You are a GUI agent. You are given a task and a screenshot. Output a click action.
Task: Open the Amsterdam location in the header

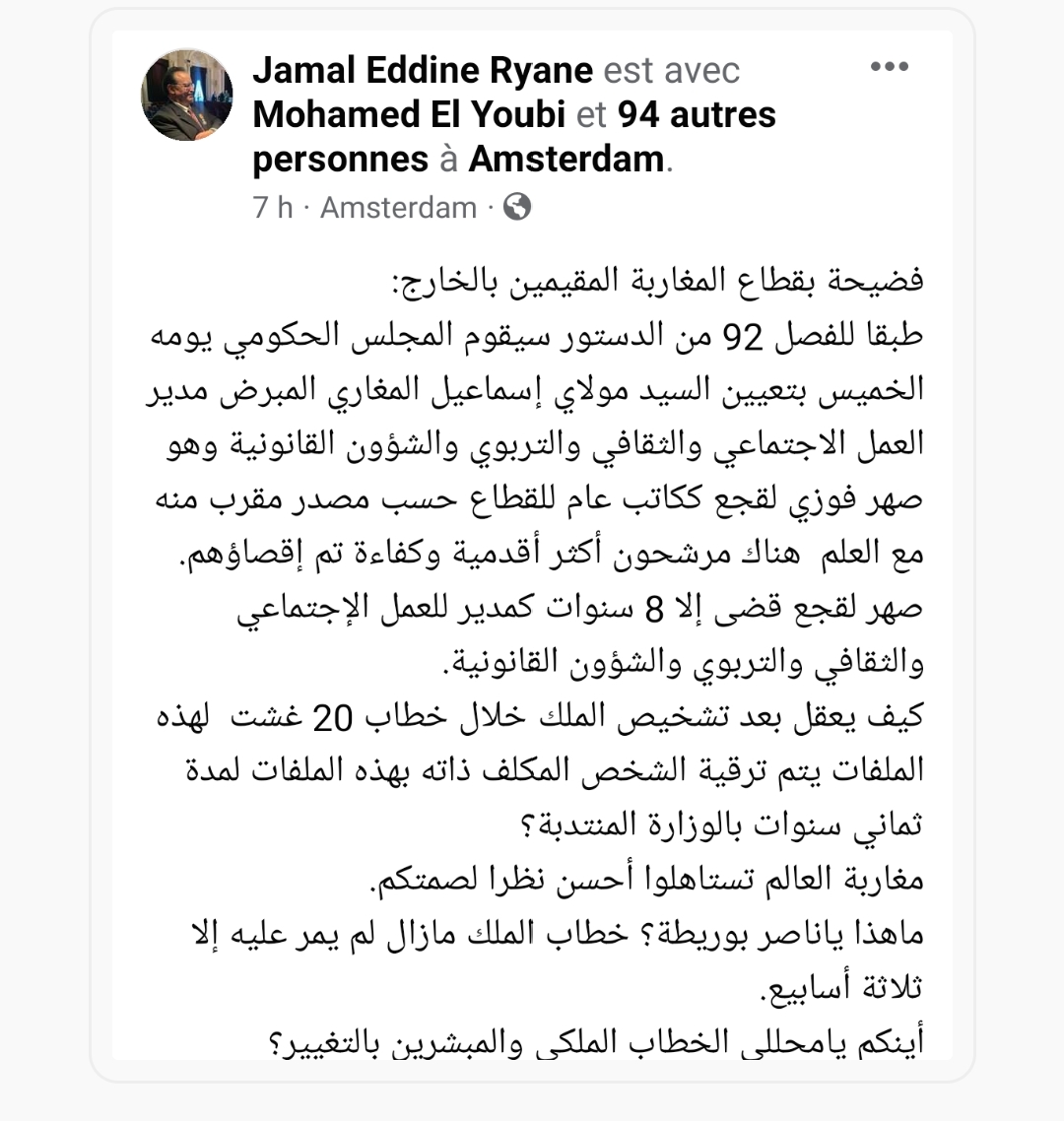point(565,159)
